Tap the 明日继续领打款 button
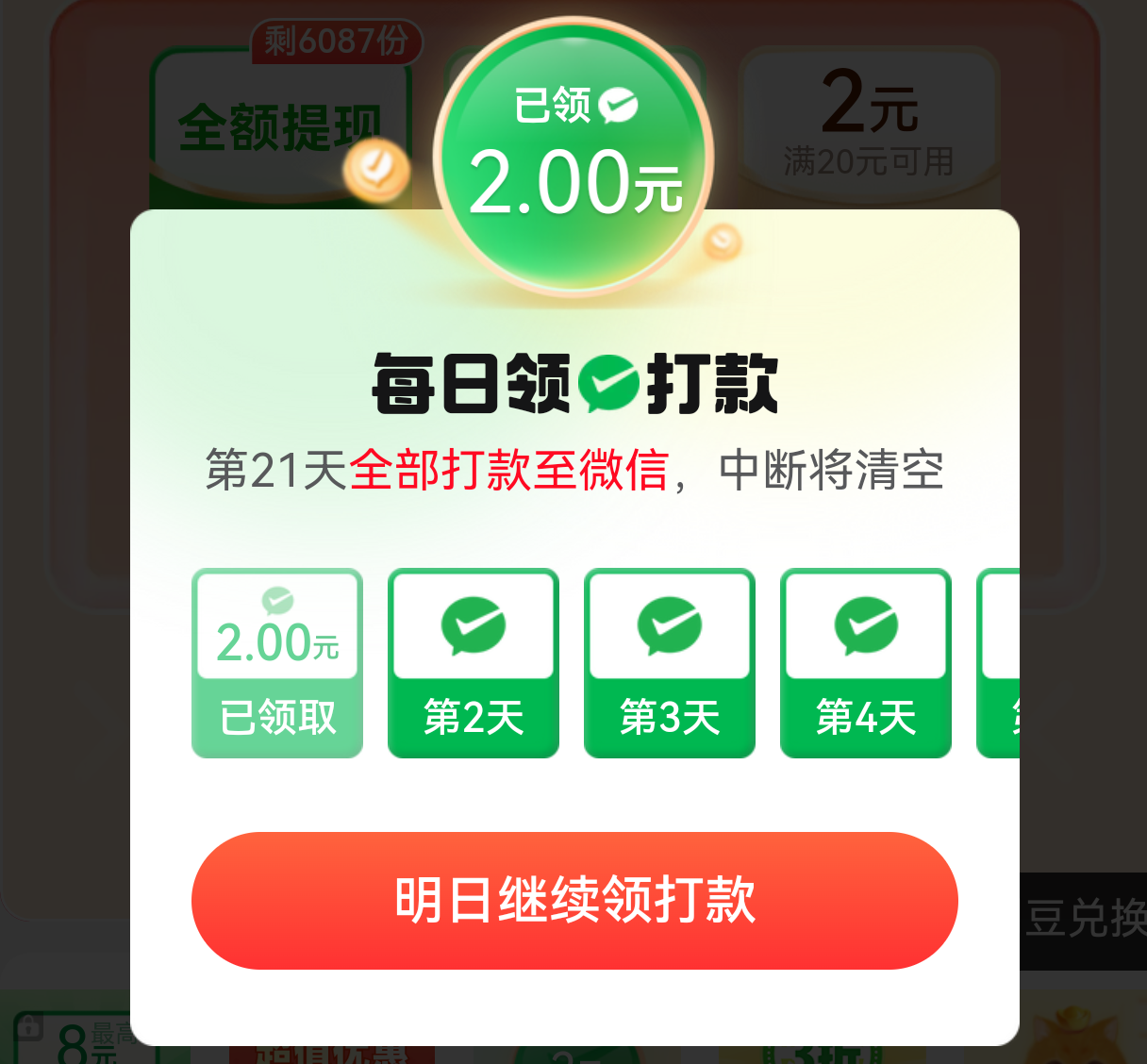Screen dimensions: 1147x1064 click(574, 900)
